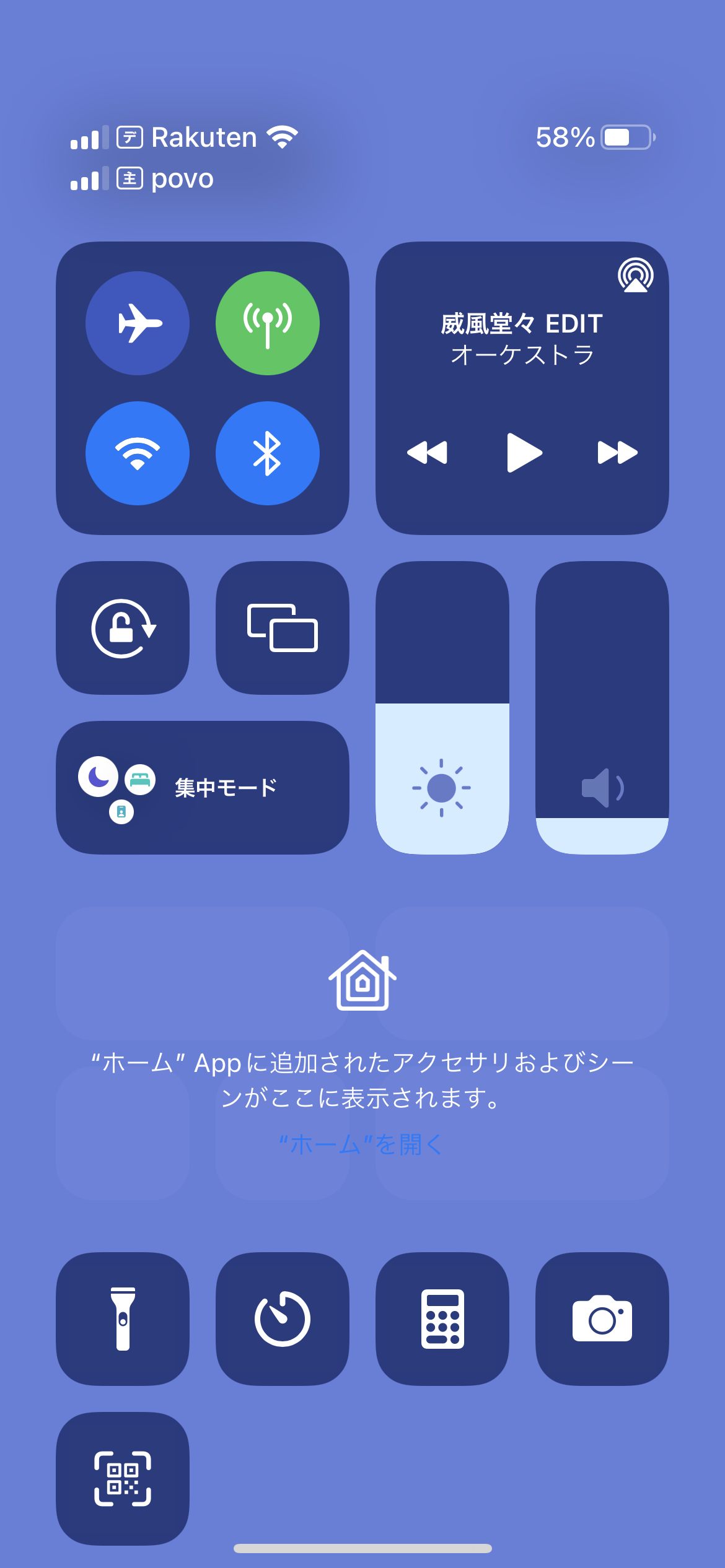
Task: Play 威風堂々 EDIT track
Action: click(x=524, y=453)
